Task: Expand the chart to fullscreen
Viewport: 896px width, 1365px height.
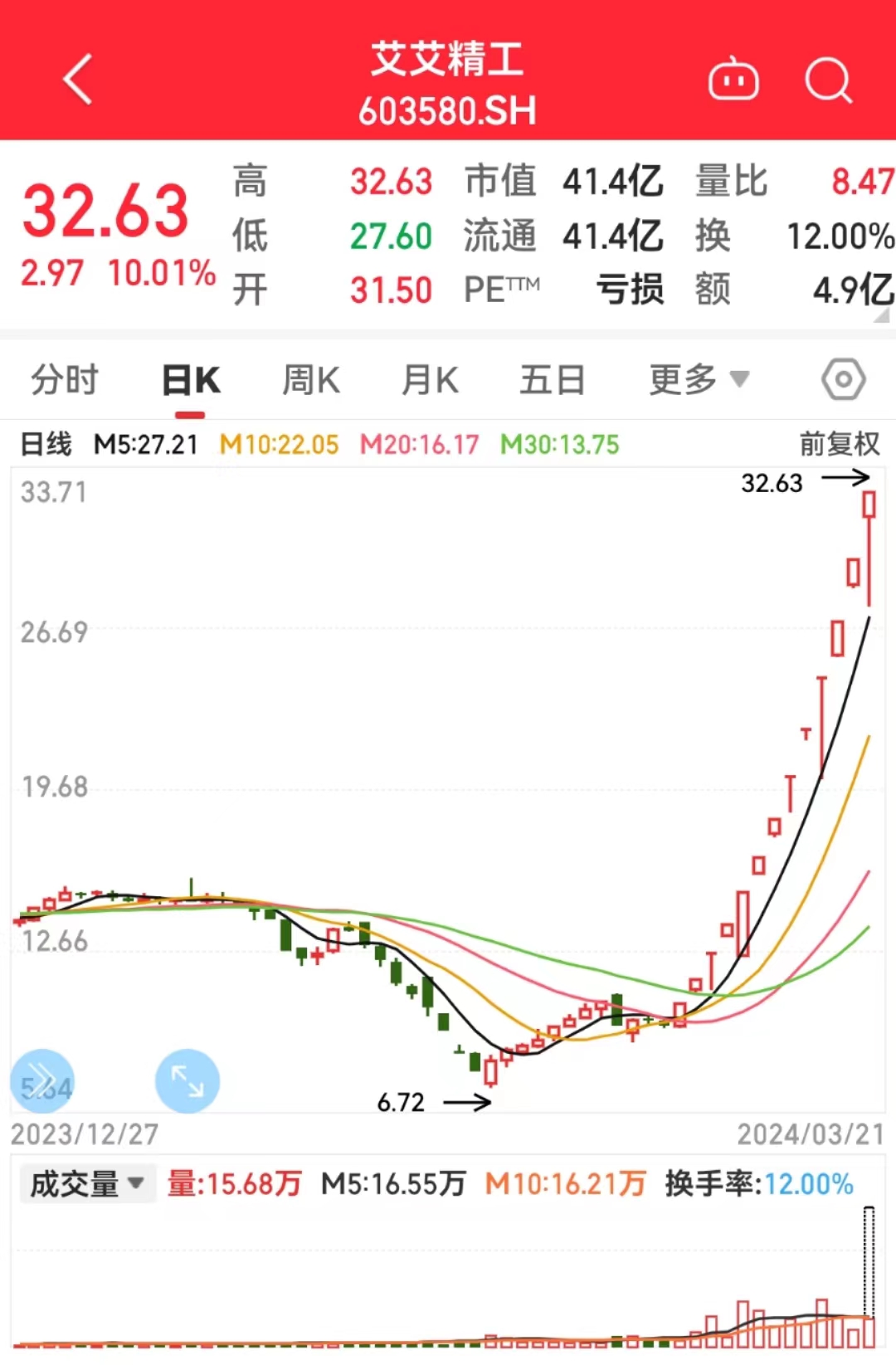Action: (x=187, y=1081)
